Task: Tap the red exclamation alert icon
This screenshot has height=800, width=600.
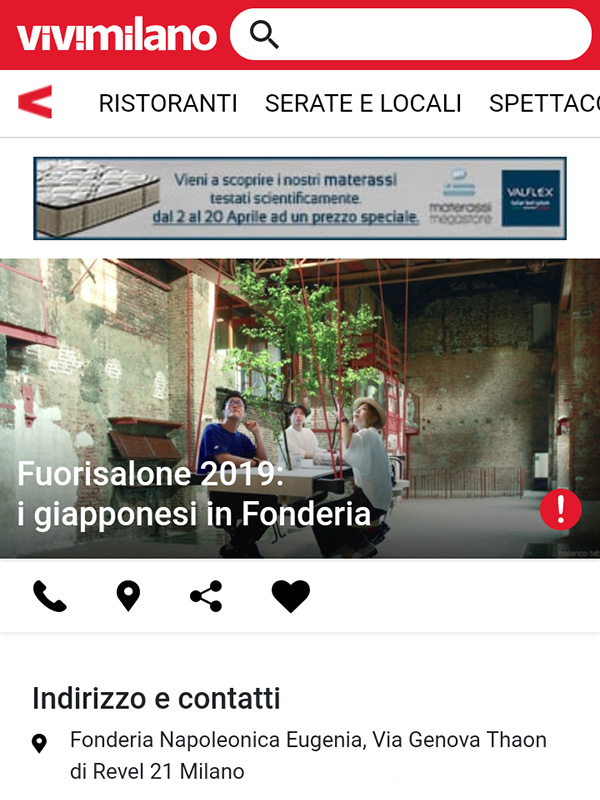Action: click(x=560, y=510)
